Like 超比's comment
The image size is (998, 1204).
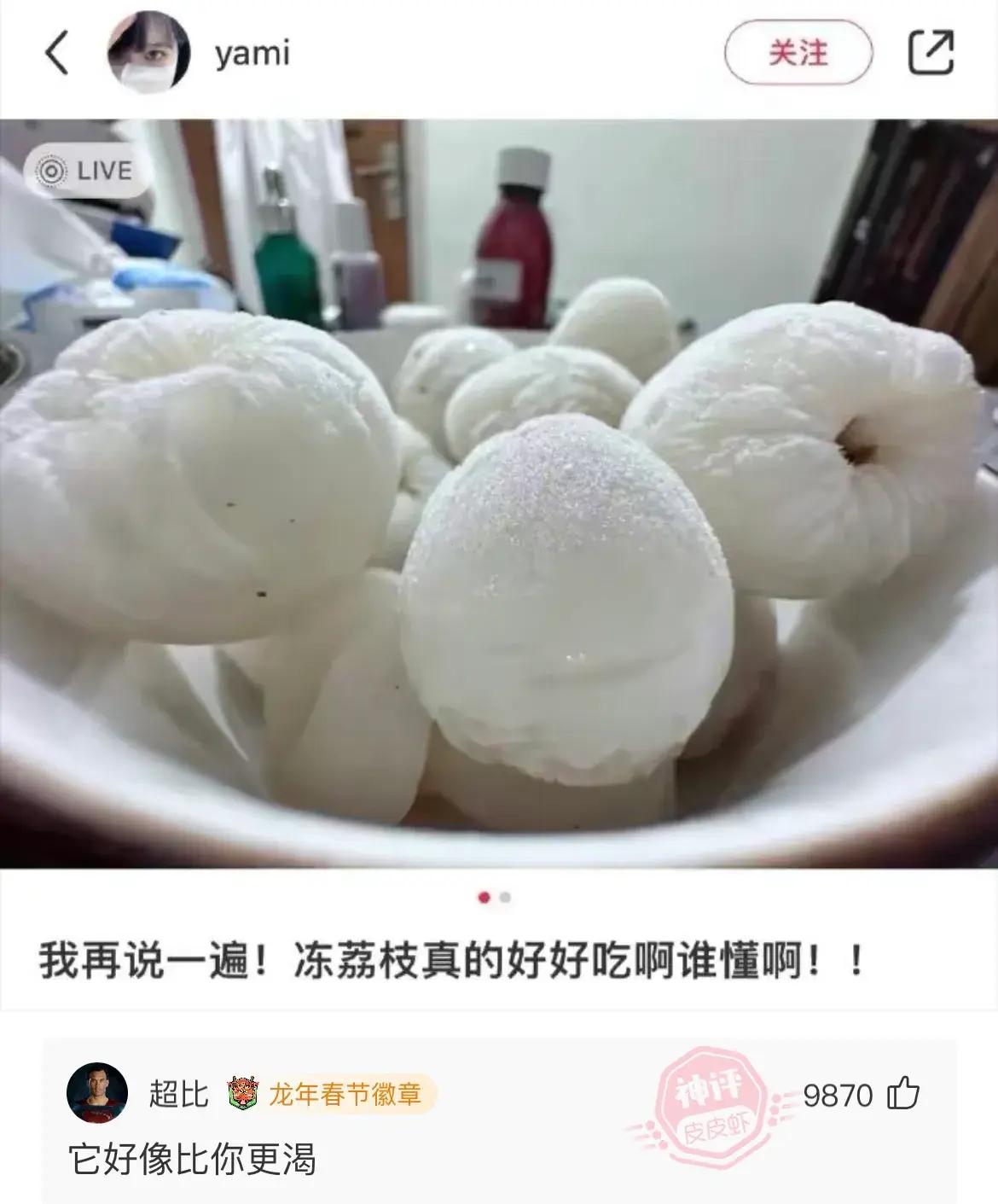(x=903, y=1094)
